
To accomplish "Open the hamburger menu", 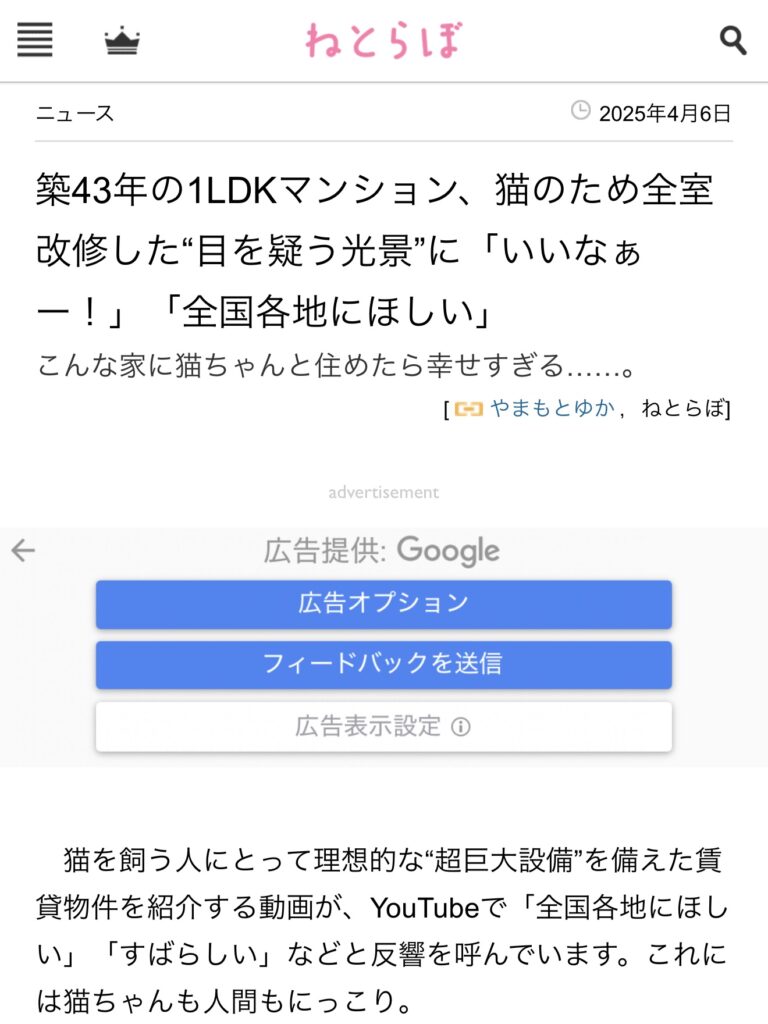I will click(x=35, y=41).
